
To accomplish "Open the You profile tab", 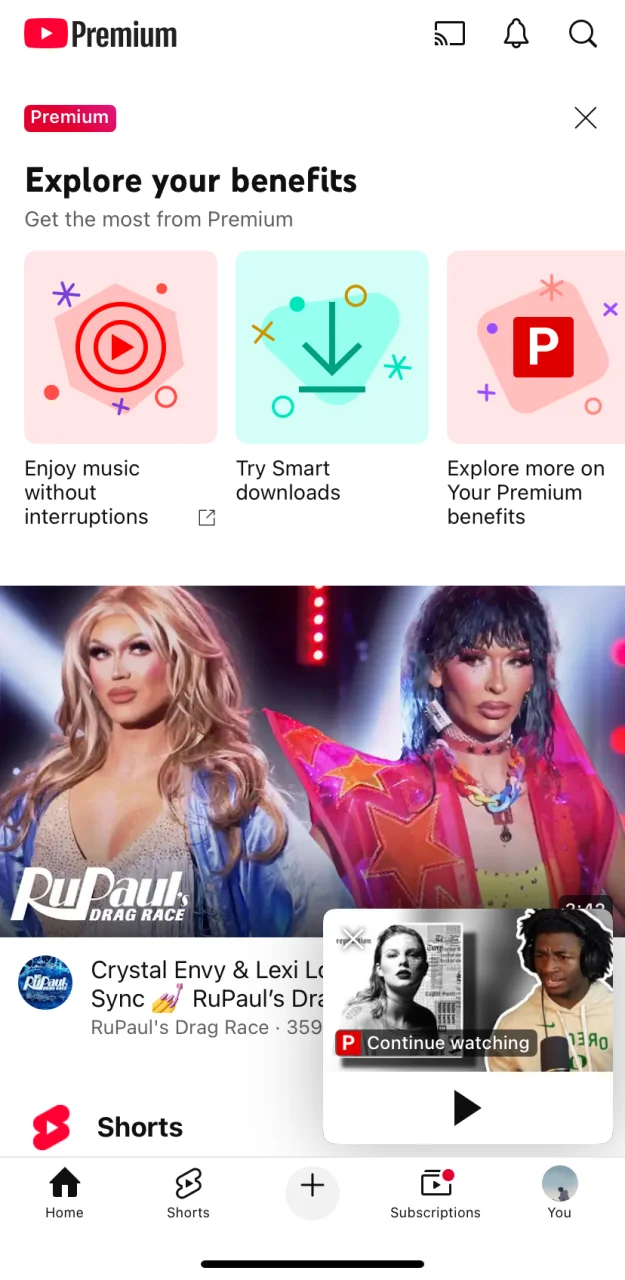I will pos(559,1194).
